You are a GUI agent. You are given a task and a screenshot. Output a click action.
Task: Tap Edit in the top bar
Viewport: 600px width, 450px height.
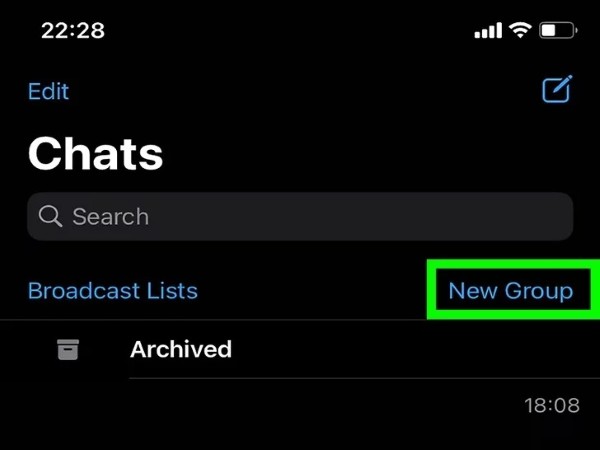(x=48, y=91)
